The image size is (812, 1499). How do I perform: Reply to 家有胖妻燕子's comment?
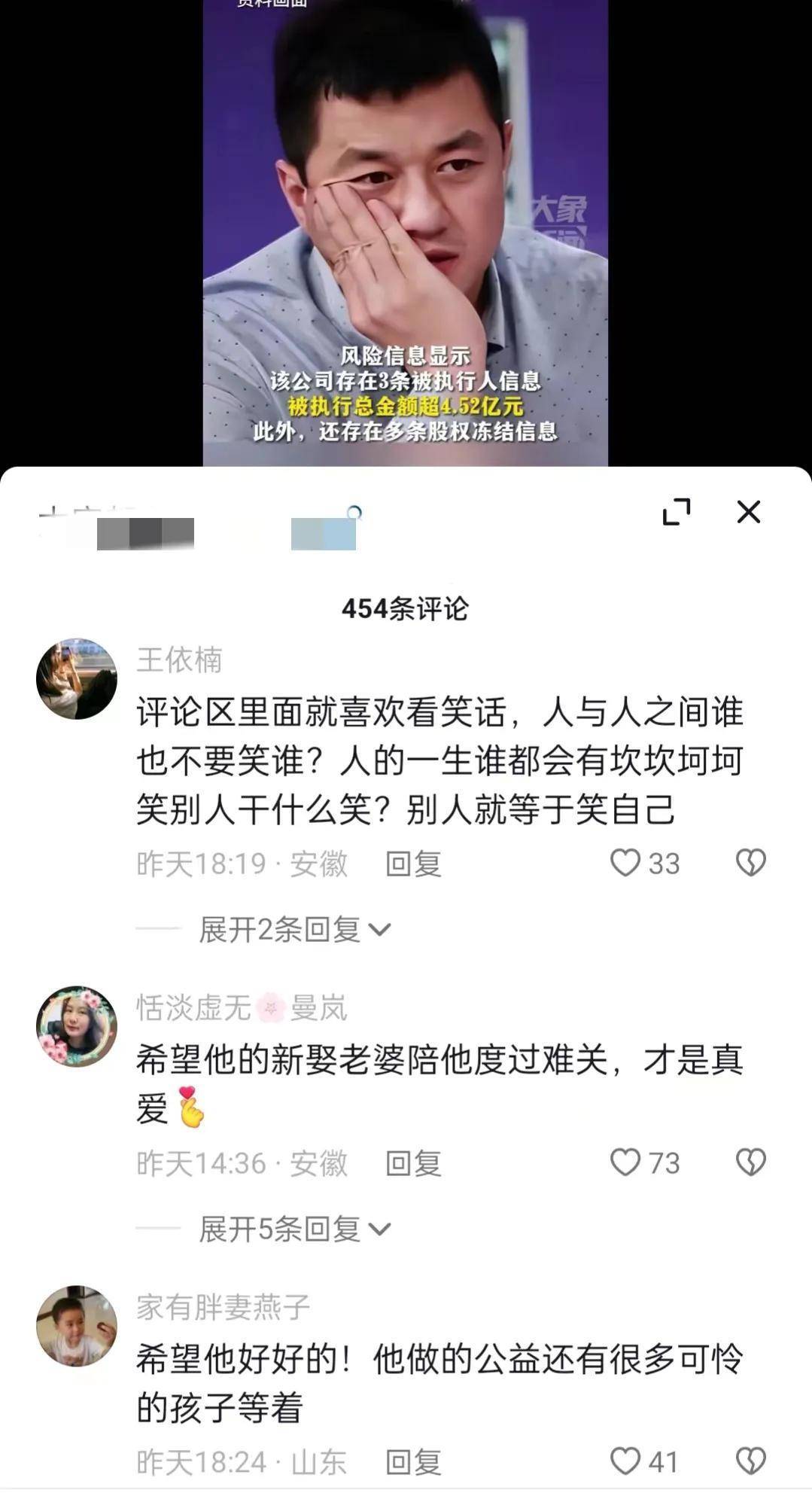click(x=413, y=1462)
